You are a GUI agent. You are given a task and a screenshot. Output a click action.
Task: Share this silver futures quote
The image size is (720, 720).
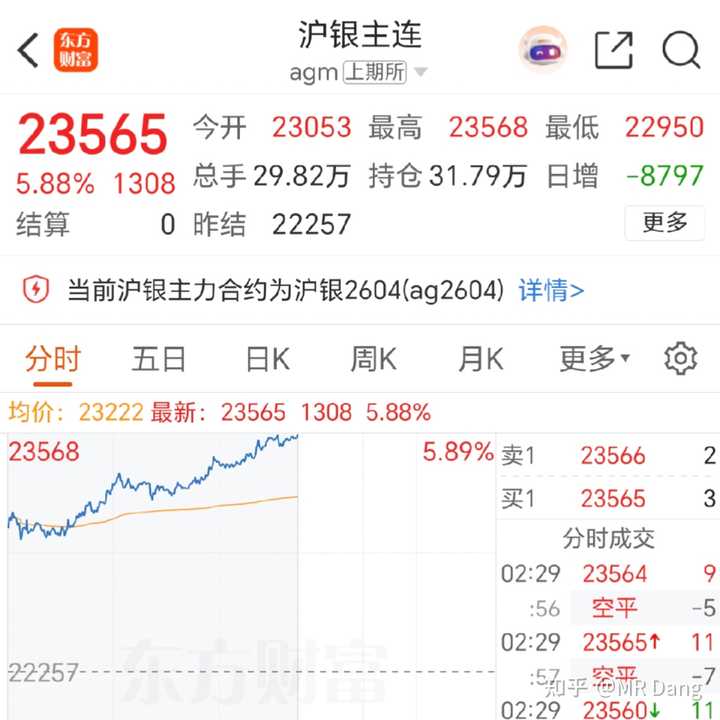(x=613, y=49)
